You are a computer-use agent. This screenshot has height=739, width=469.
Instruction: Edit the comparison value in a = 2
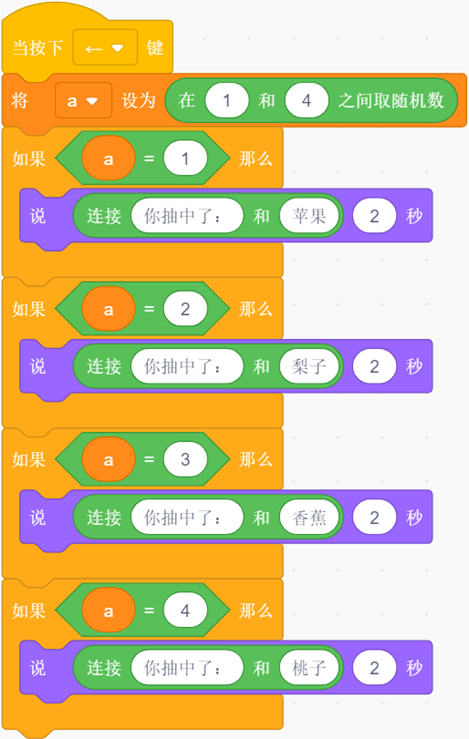[x=185, y=309]
